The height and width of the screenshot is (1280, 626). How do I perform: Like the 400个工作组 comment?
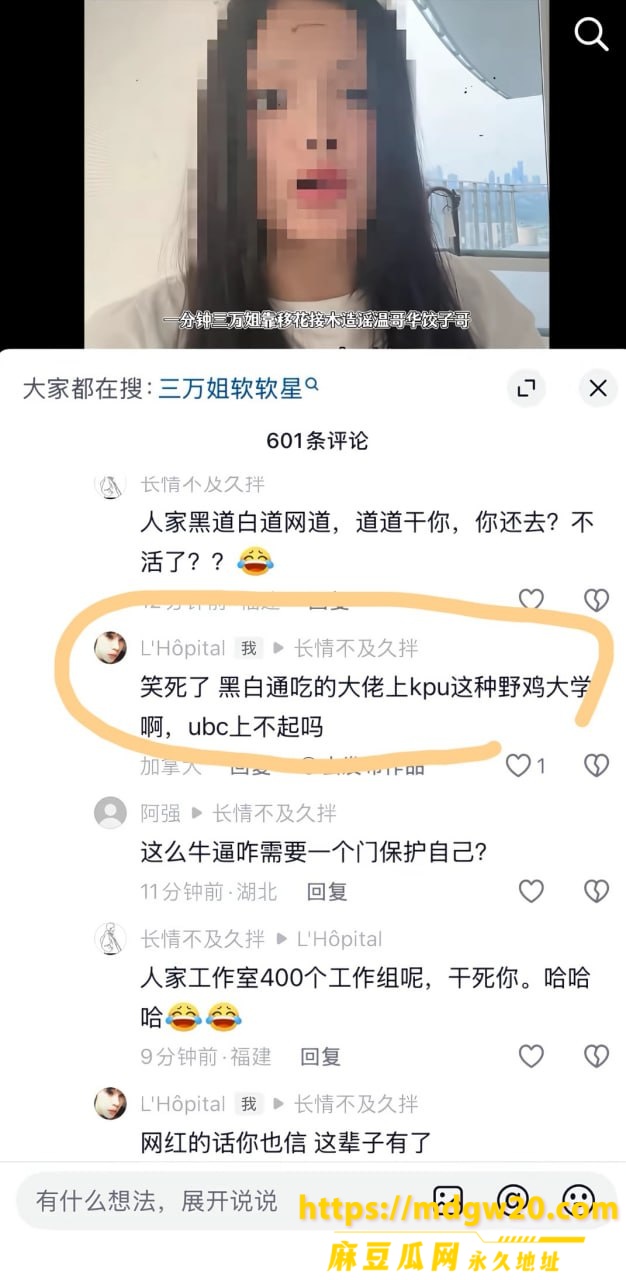click(531, 1056)
